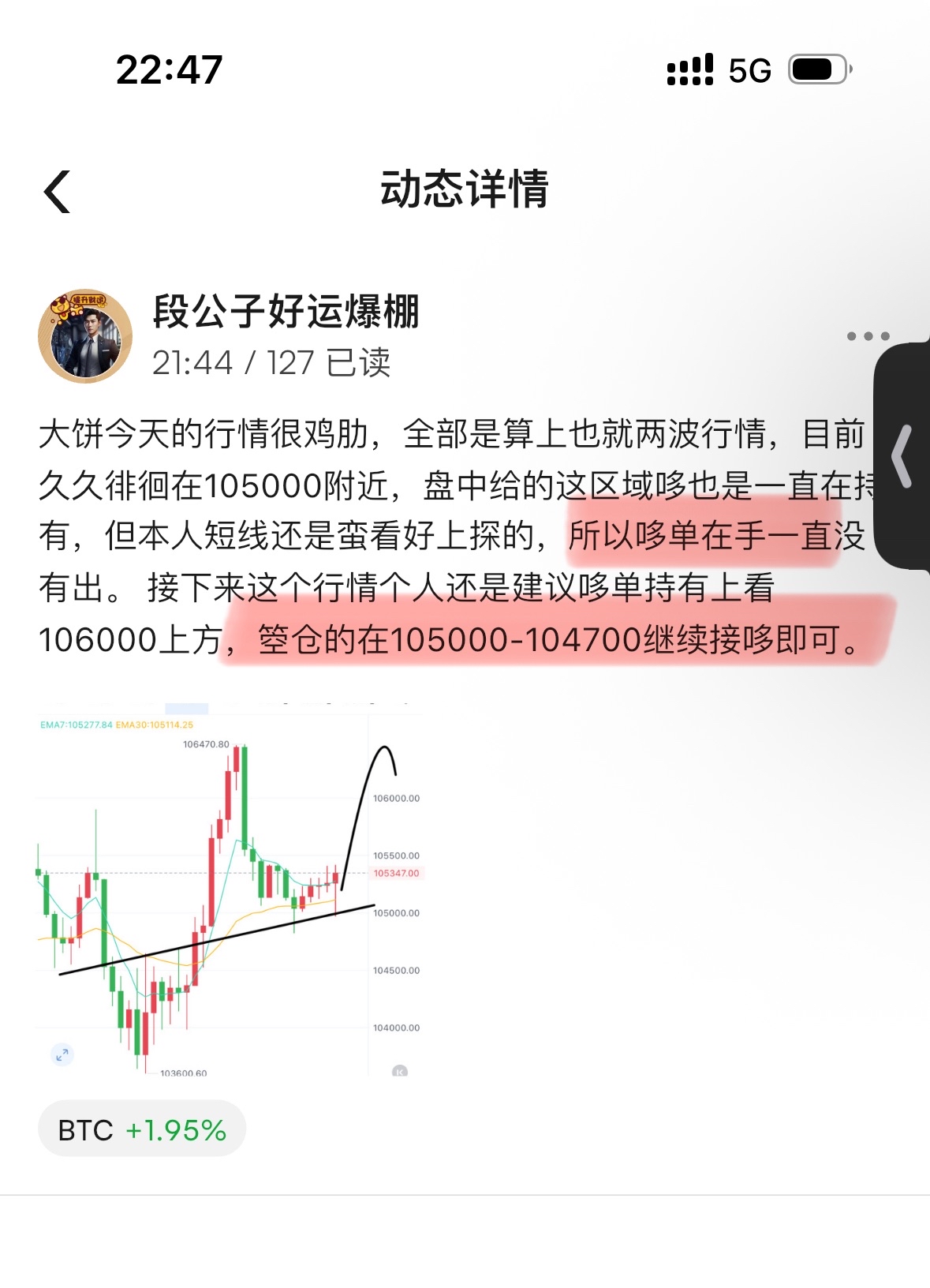
Task: Expand the dark side panel handle
Action: (x=902, y=456)
